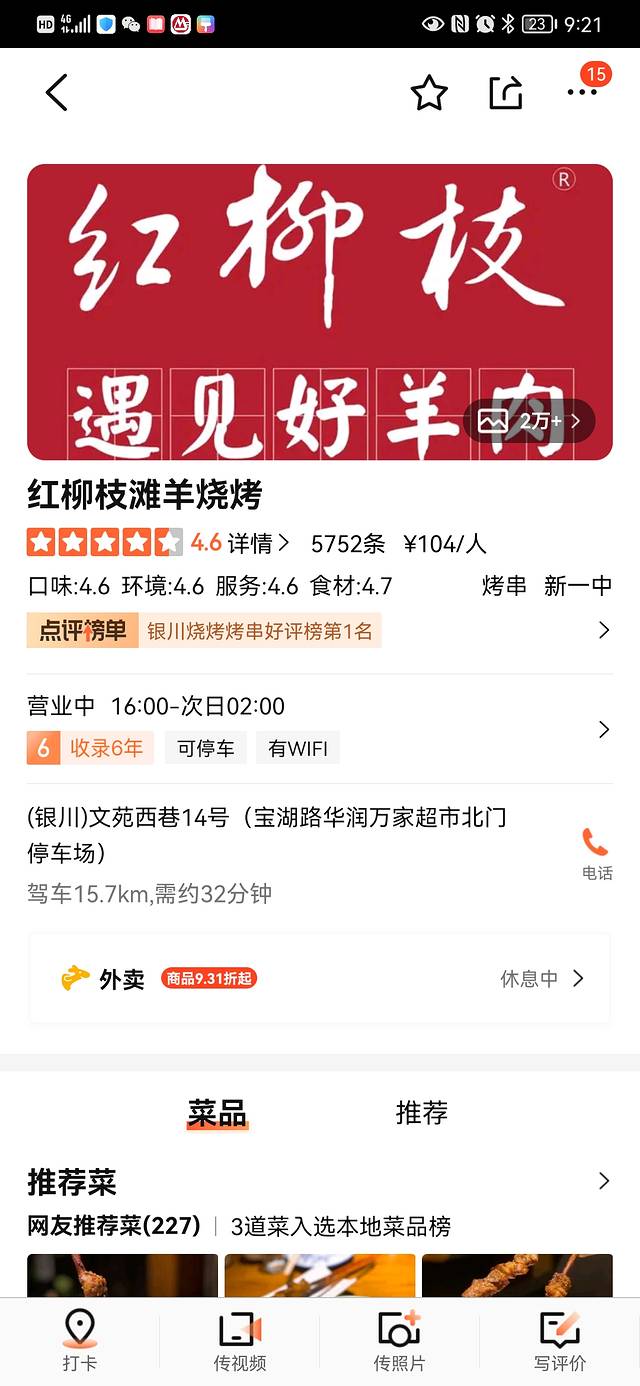This screenshot has height=1386, width=640.
Task: Go back to the previous page
Action: [x=57, y=93]
